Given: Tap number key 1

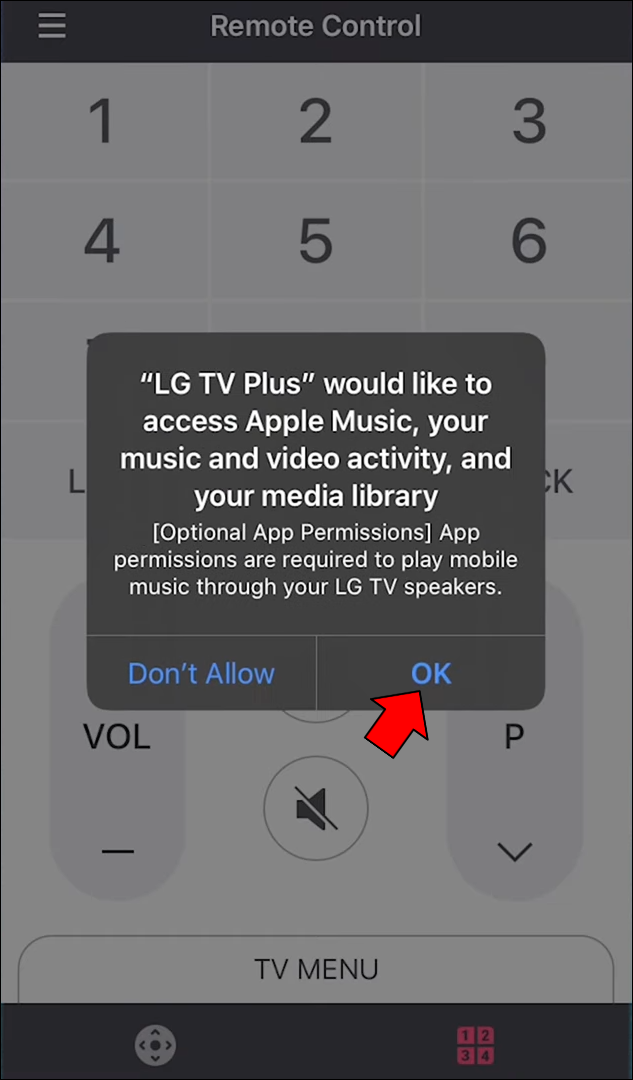Looking at the screenshot, I should tap(102, 122).
